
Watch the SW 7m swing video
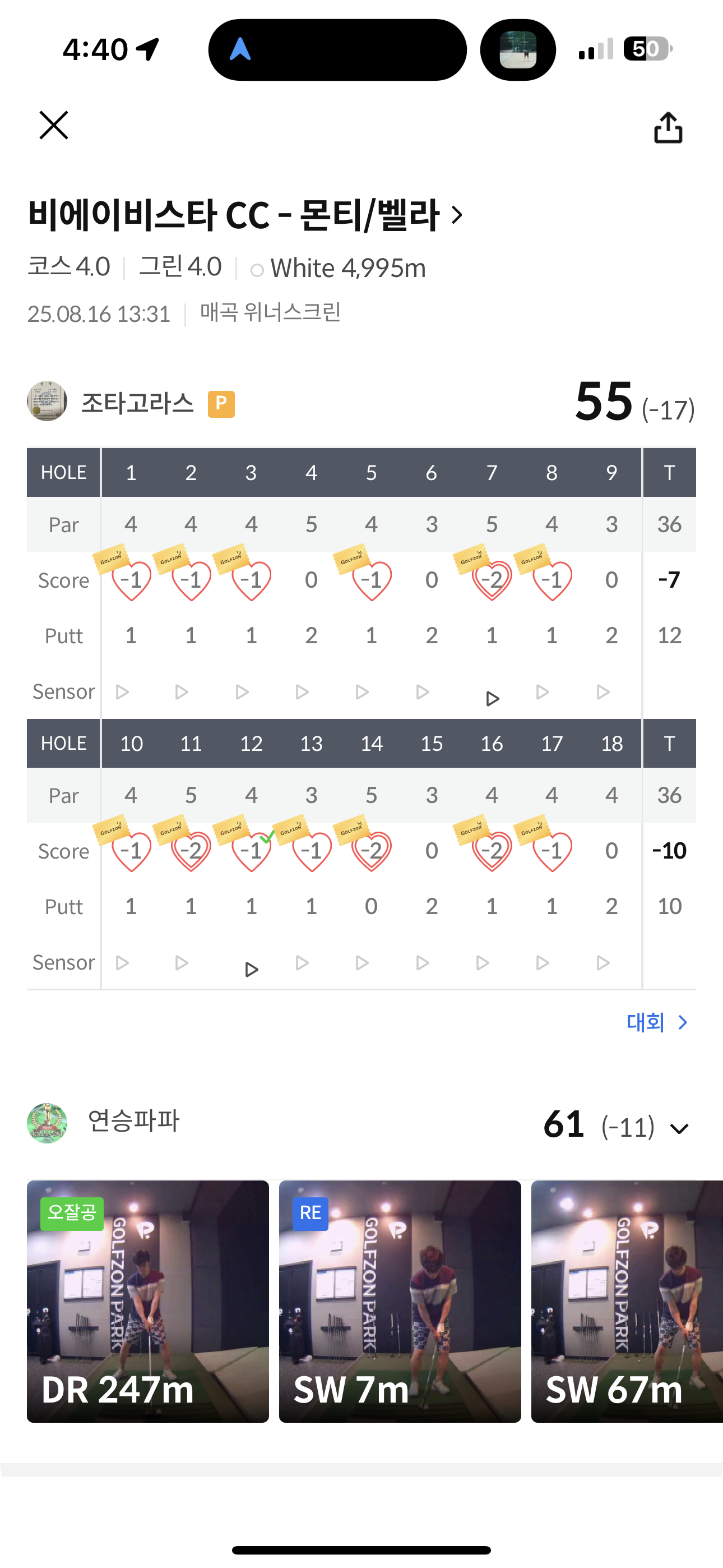tap(400, 1302)
